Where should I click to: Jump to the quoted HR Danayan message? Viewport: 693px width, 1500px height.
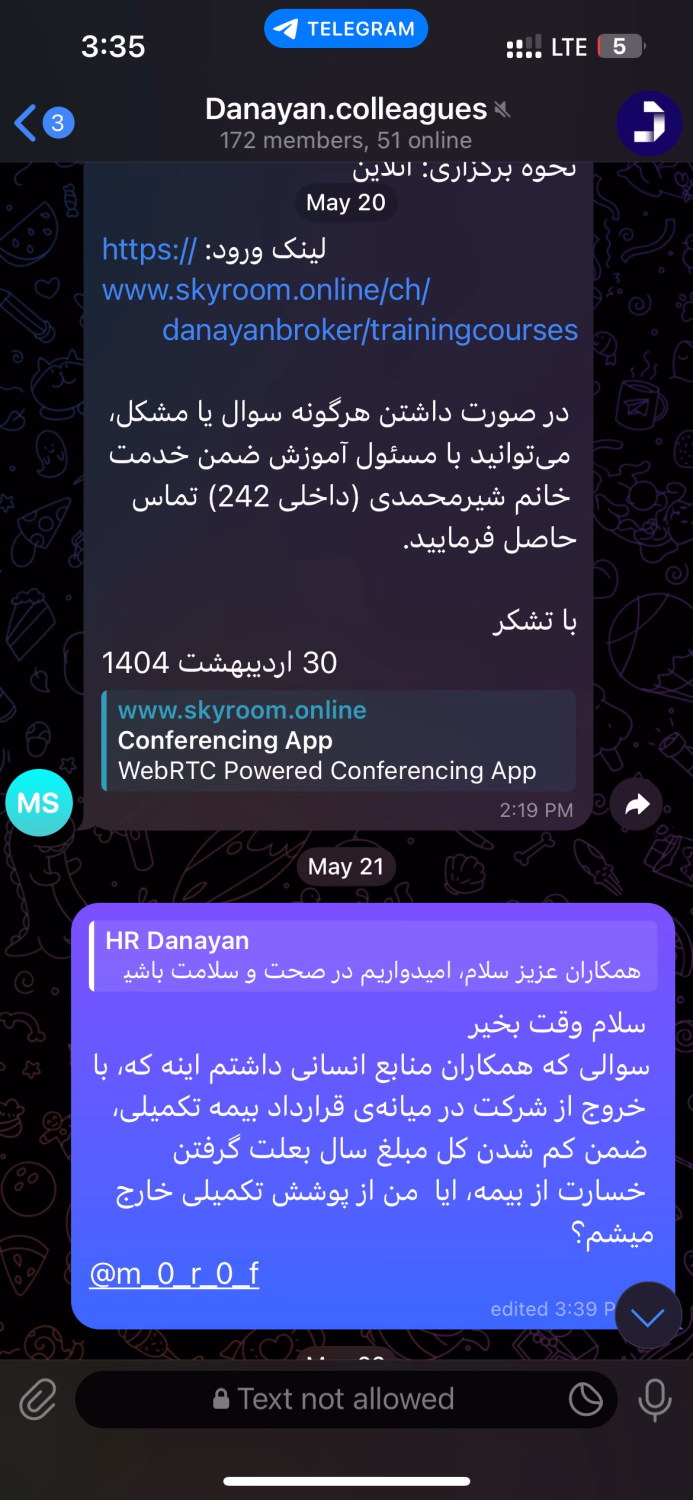[x=372, y=956]
